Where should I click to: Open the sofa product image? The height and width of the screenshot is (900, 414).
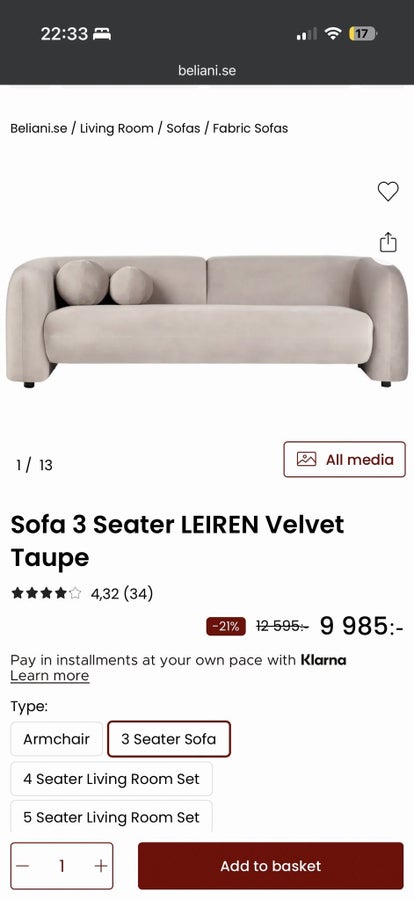[207, 321]
